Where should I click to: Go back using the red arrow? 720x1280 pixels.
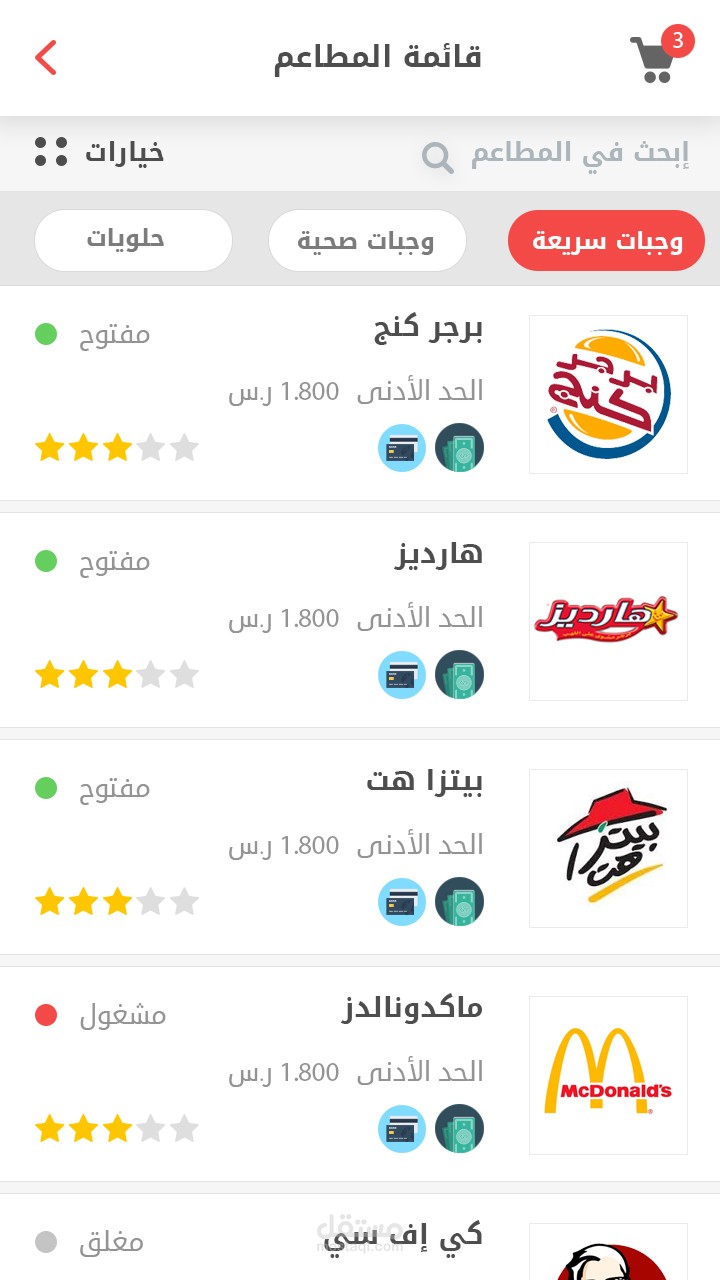pos(46,58)
